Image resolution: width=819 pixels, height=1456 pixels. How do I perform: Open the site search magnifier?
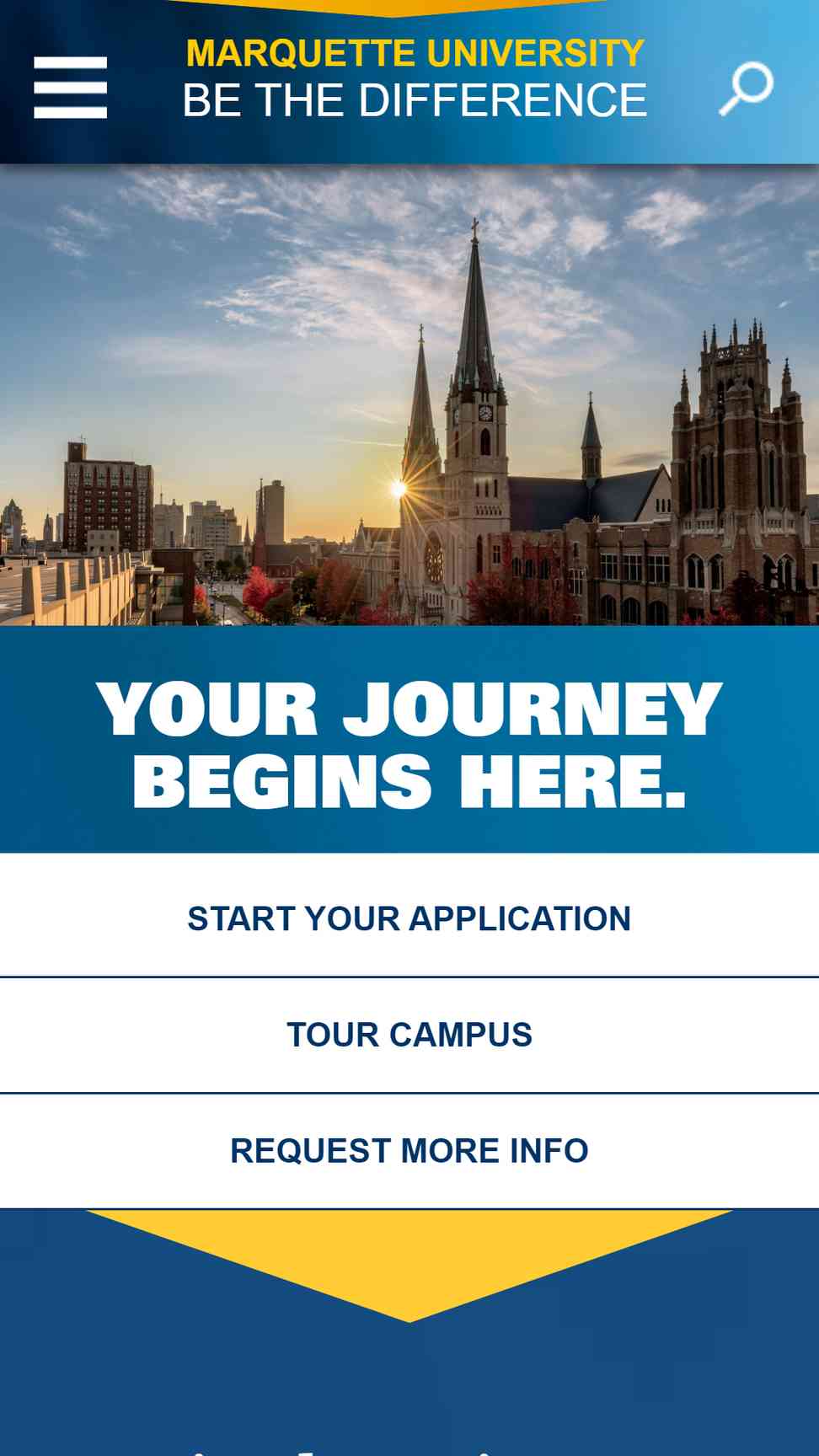[747, 88]
